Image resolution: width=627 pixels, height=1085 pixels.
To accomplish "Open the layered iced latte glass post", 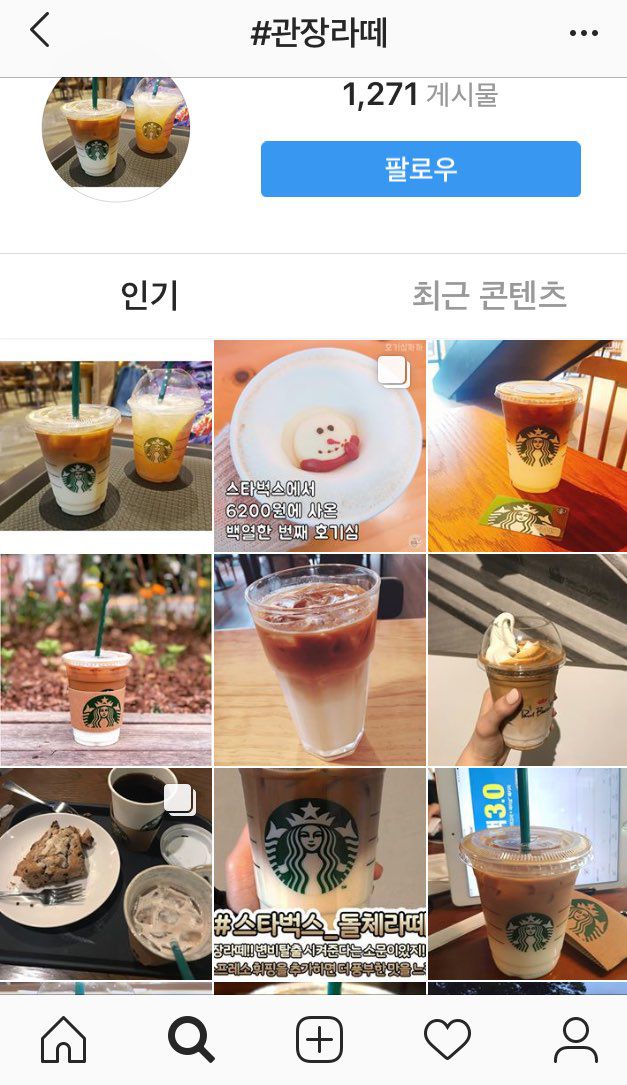I will (319, 660).
